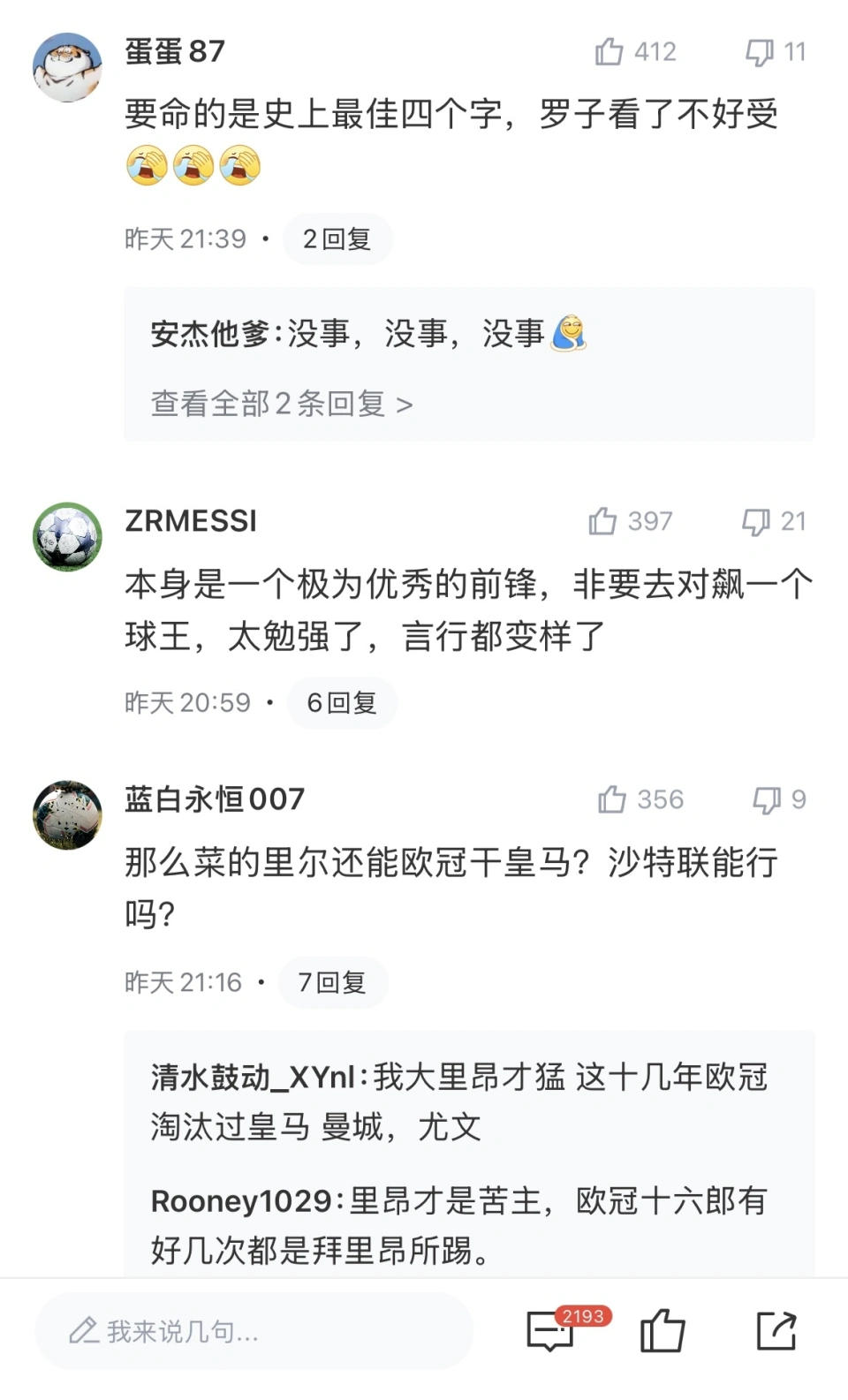View all replies via 查看全部2条回复

tap(281, 404)
